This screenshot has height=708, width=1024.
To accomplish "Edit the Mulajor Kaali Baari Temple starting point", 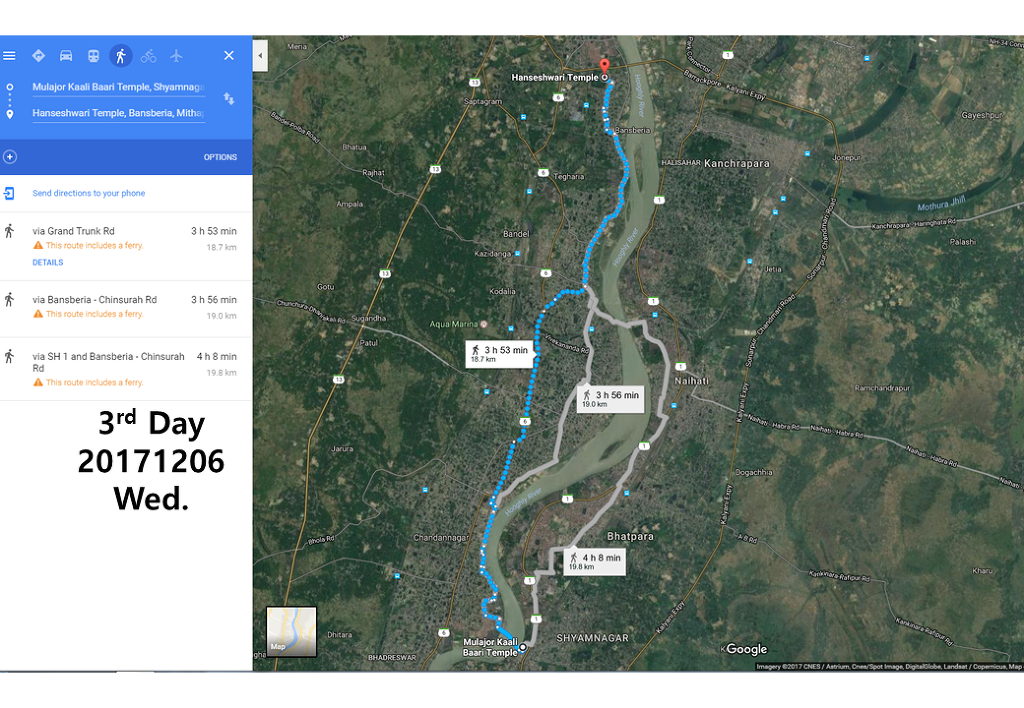I will (117, 87).
